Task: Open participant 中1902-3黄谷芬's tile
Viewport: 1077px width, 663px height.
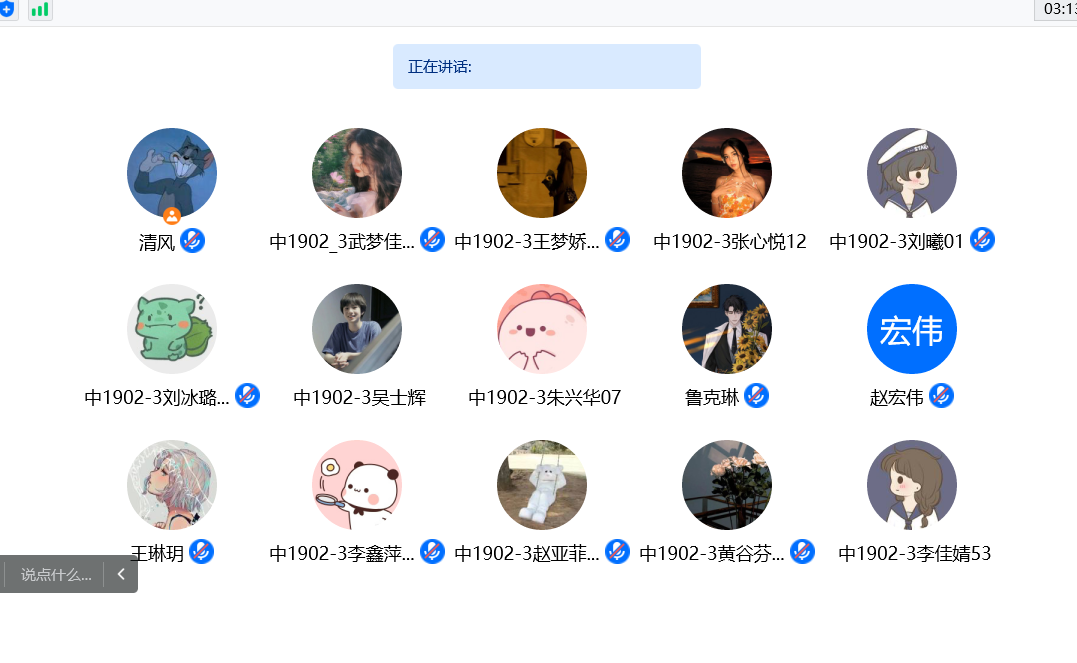Action: [x=727, y=485]
